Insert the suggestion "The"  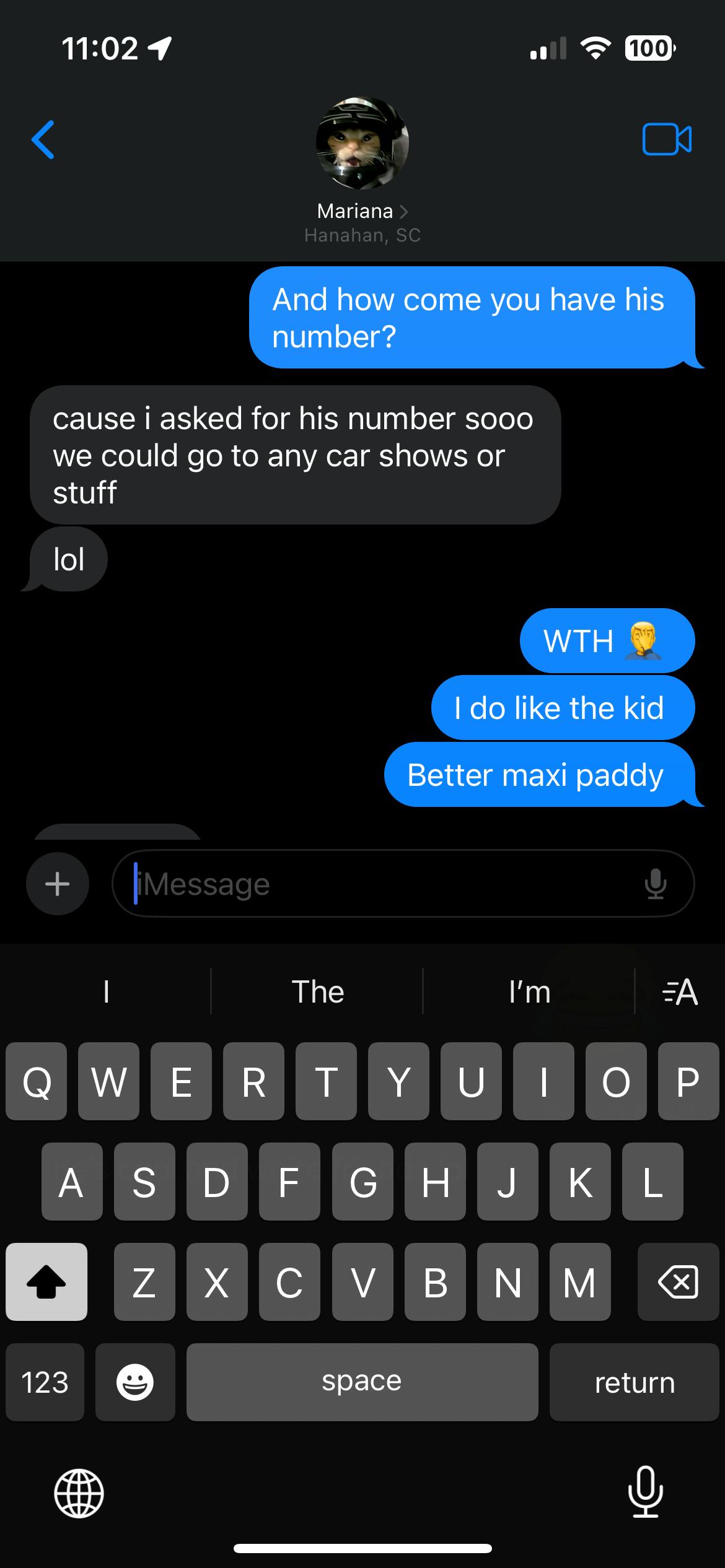pos(317,991)
